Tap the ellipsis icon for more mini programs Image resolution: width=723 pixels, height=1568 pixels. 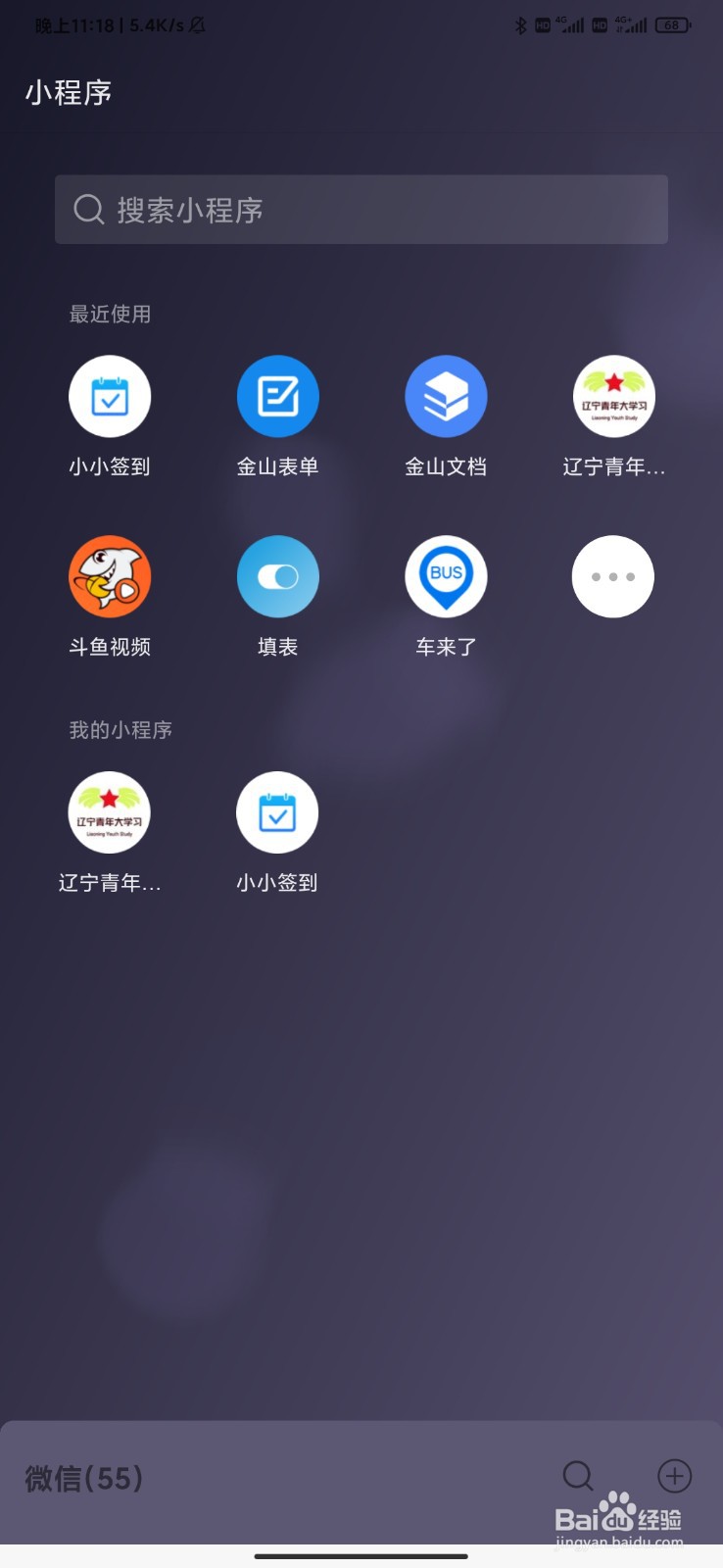click(x=613, y=576)
